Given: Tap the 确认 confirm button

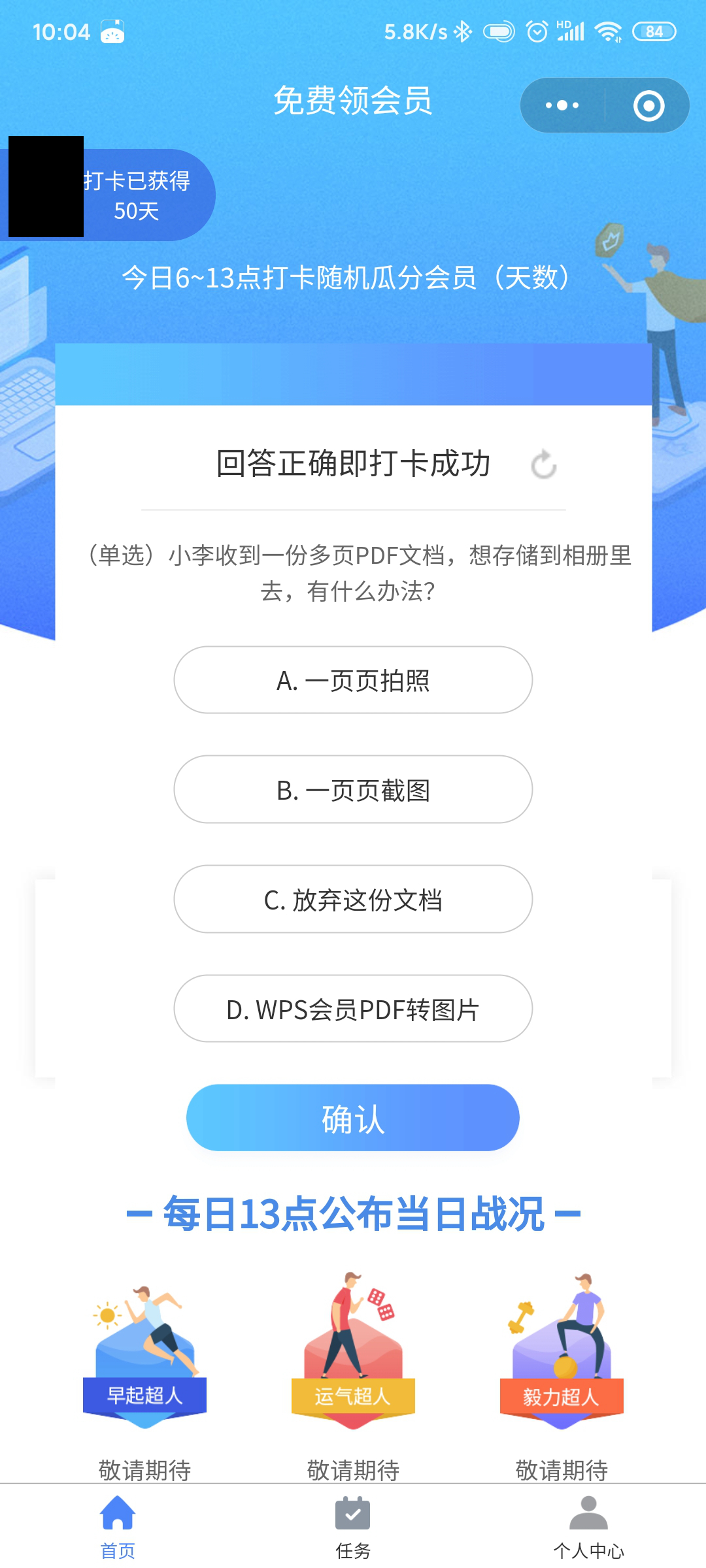Looking at the screenshot, I should (353, 1118).
